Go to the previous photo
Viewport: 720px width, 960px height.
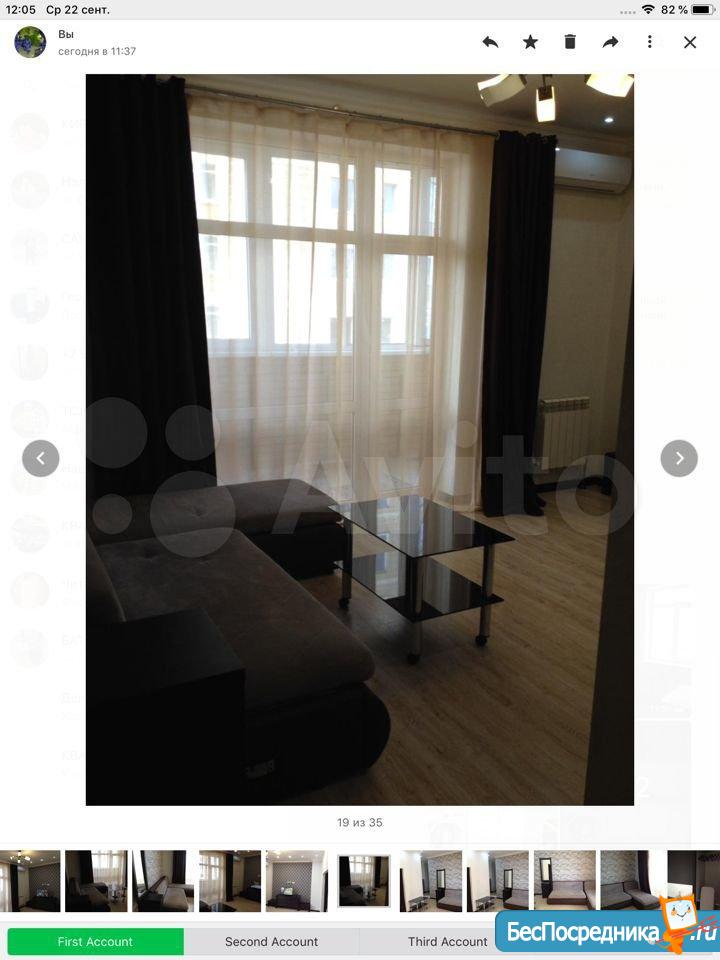[41, 458]
